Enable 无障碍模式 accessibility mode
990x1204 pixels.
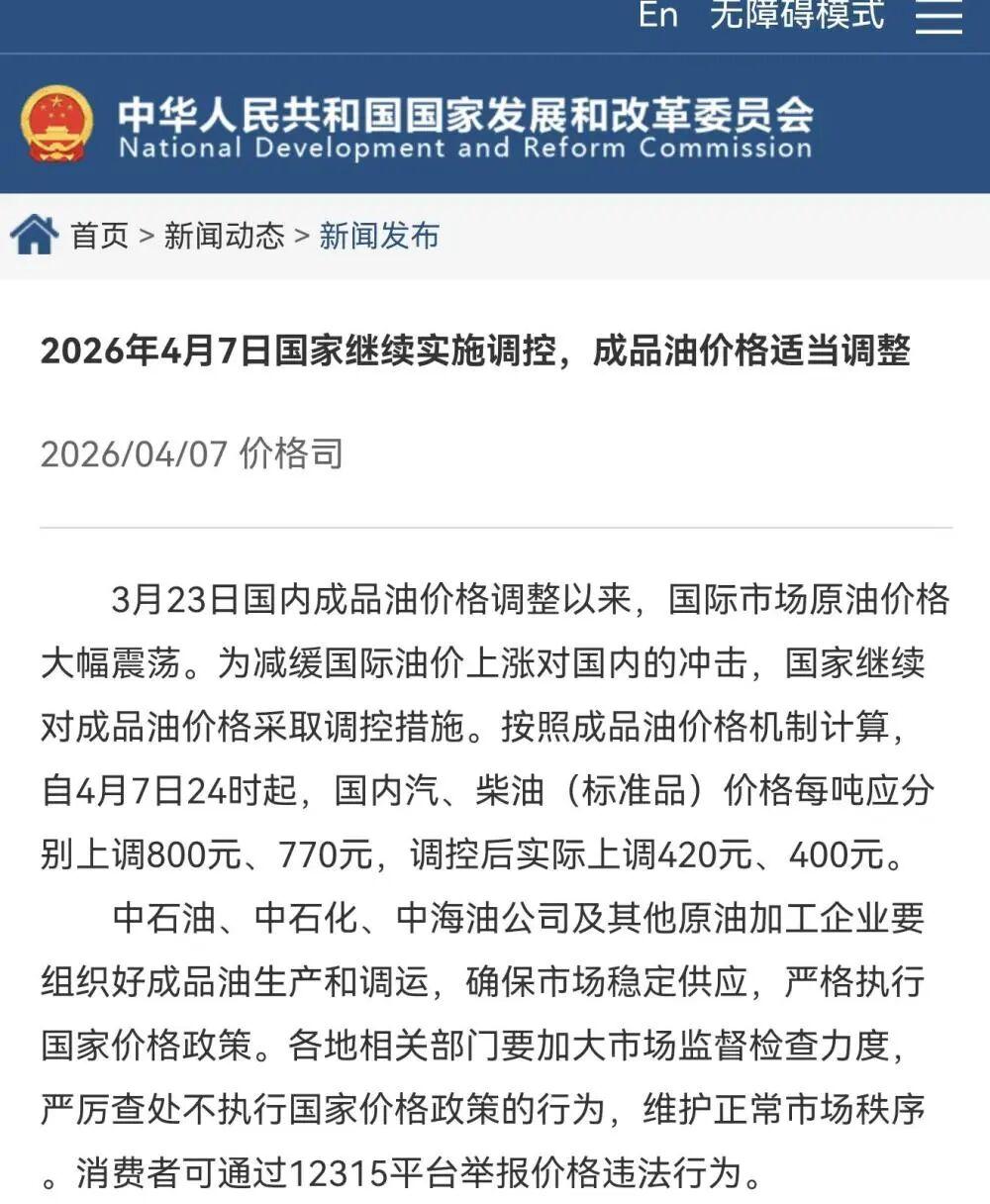tap(797, 15)
